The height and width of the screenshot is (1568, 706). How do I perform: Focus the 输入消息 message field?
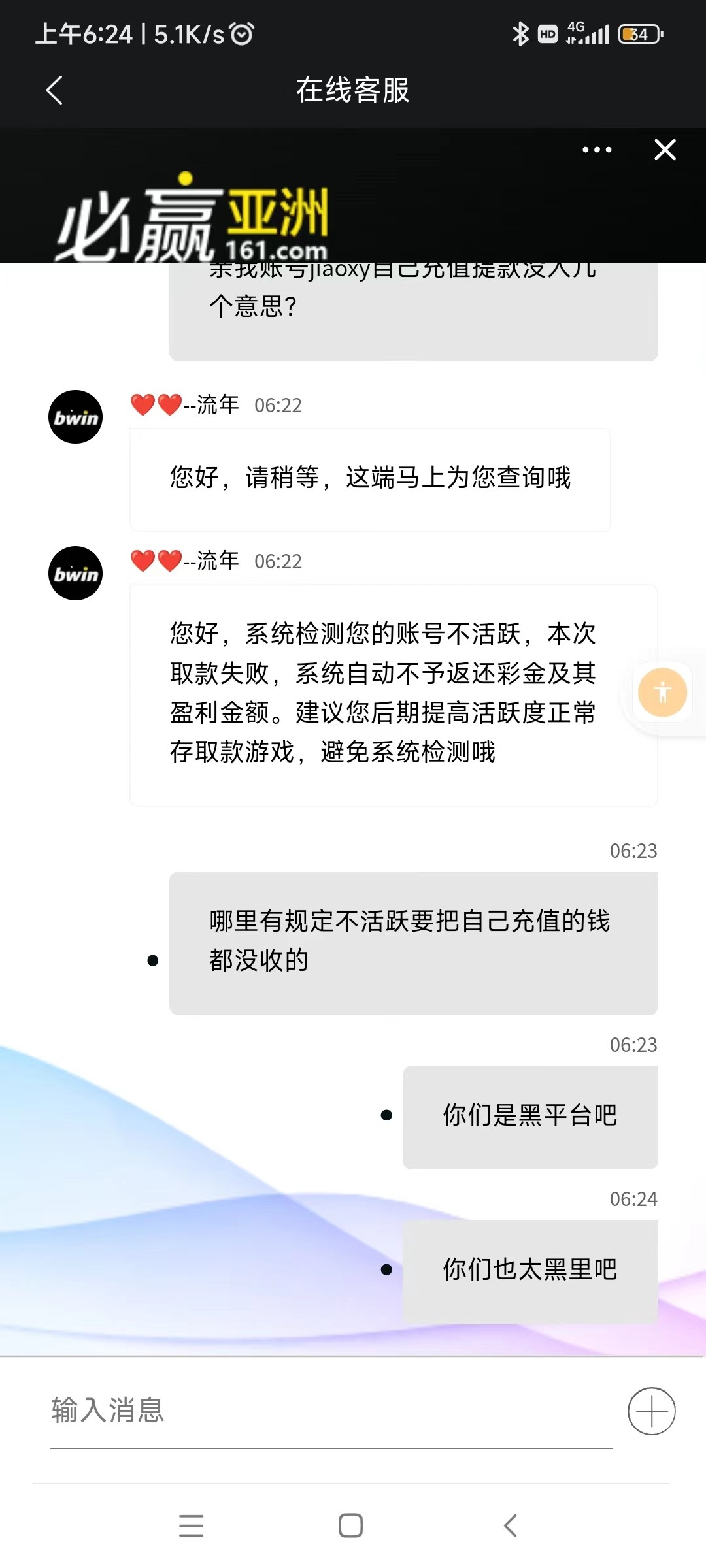click(330, 1411)
